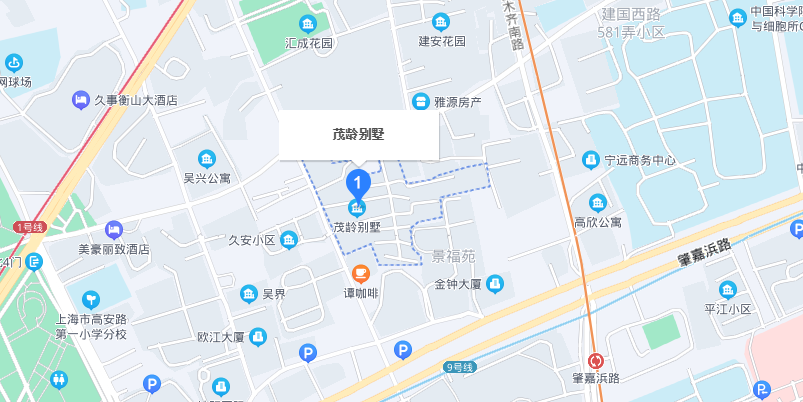The image size is (803, 402).
Task: Open the 宁远商务中心 map marker
Action: click(x=592, y=160)
